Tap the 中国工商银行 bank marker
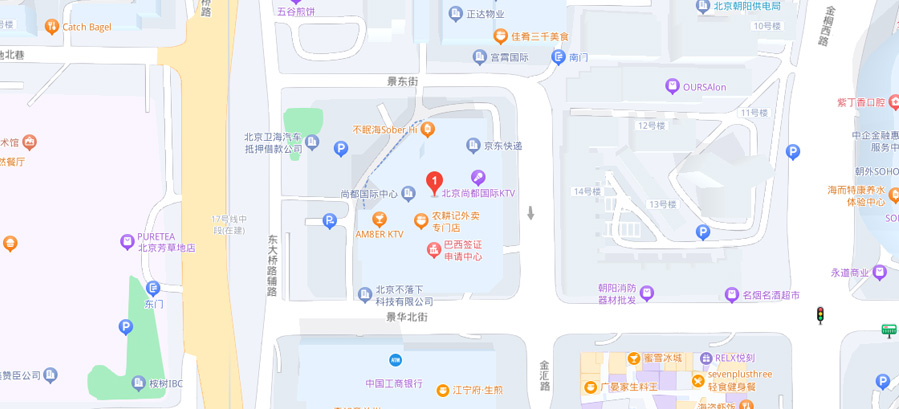 click(395, 360)
